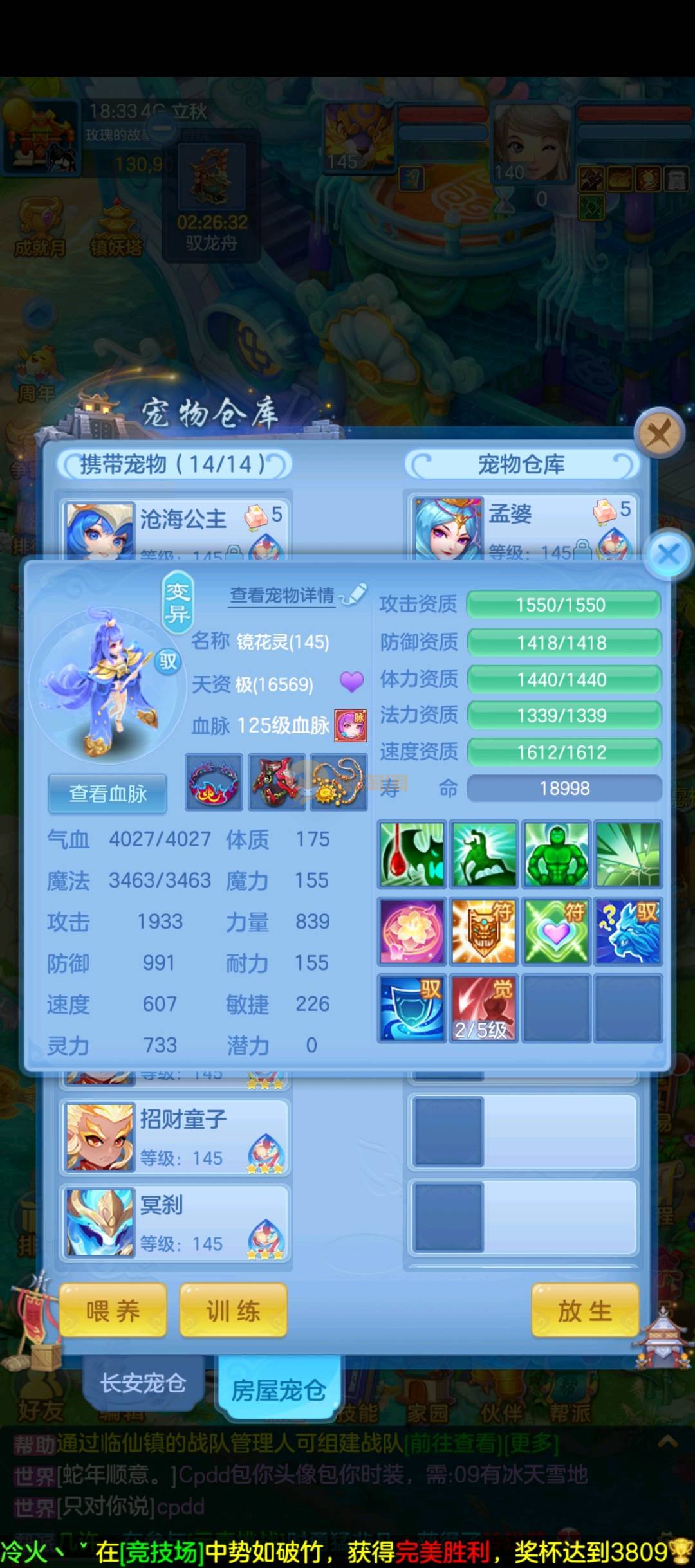Tap the 喂养 button

tap(113, 1310)
